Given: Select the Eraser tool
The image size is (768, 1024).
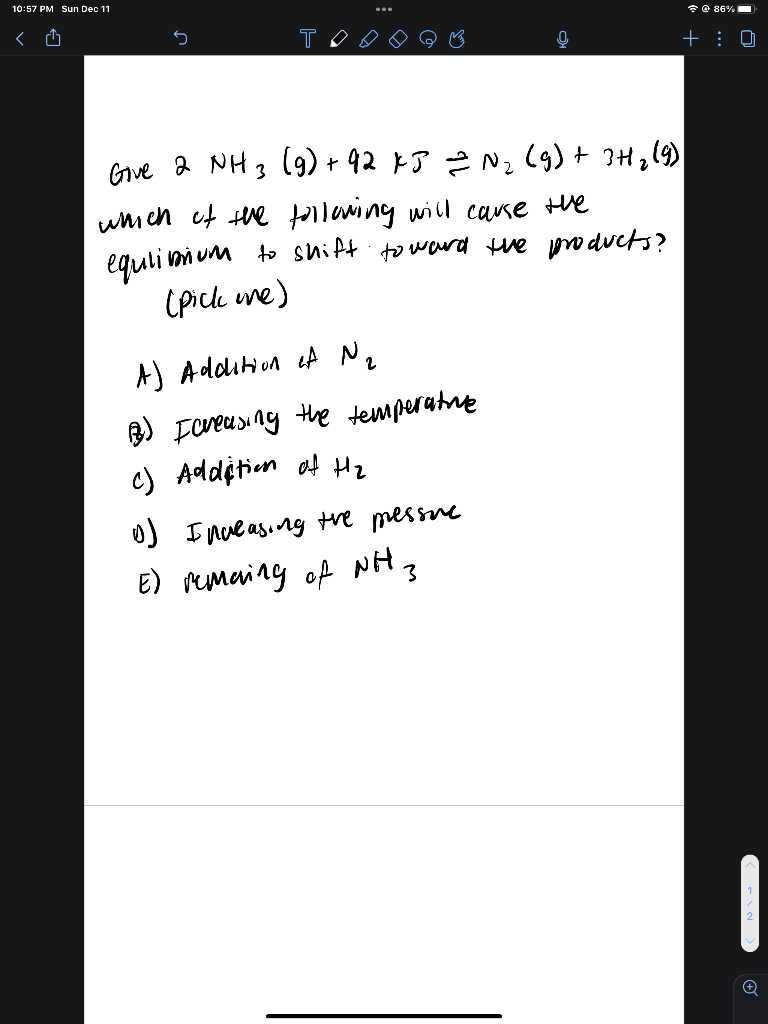Looking at the screenshot, I should 398,38.
